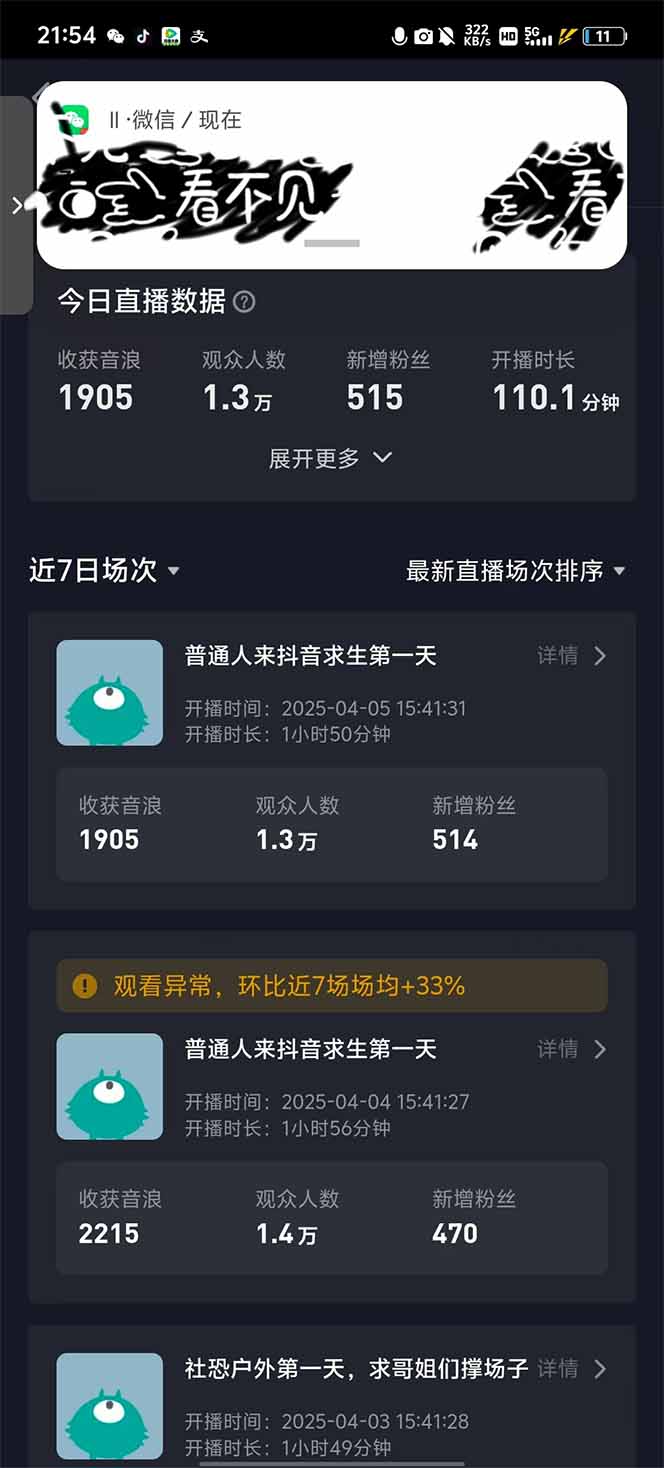Open the help icon beside 今日直播数据
This screenshot has width=664, height=1468.
point(244,302)
